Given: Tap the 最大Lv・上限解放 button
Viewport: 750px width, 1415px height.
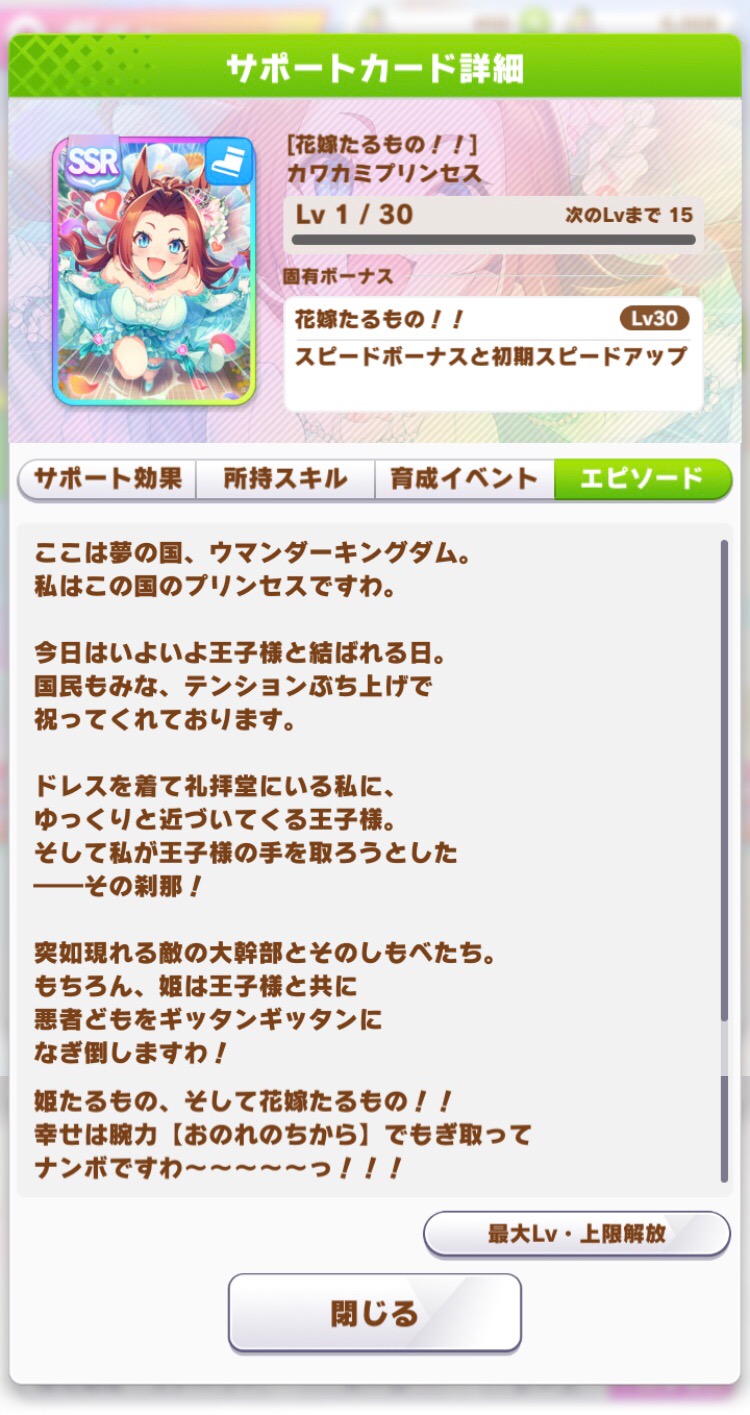Looking at the screenshot, I should point(576,1233).
